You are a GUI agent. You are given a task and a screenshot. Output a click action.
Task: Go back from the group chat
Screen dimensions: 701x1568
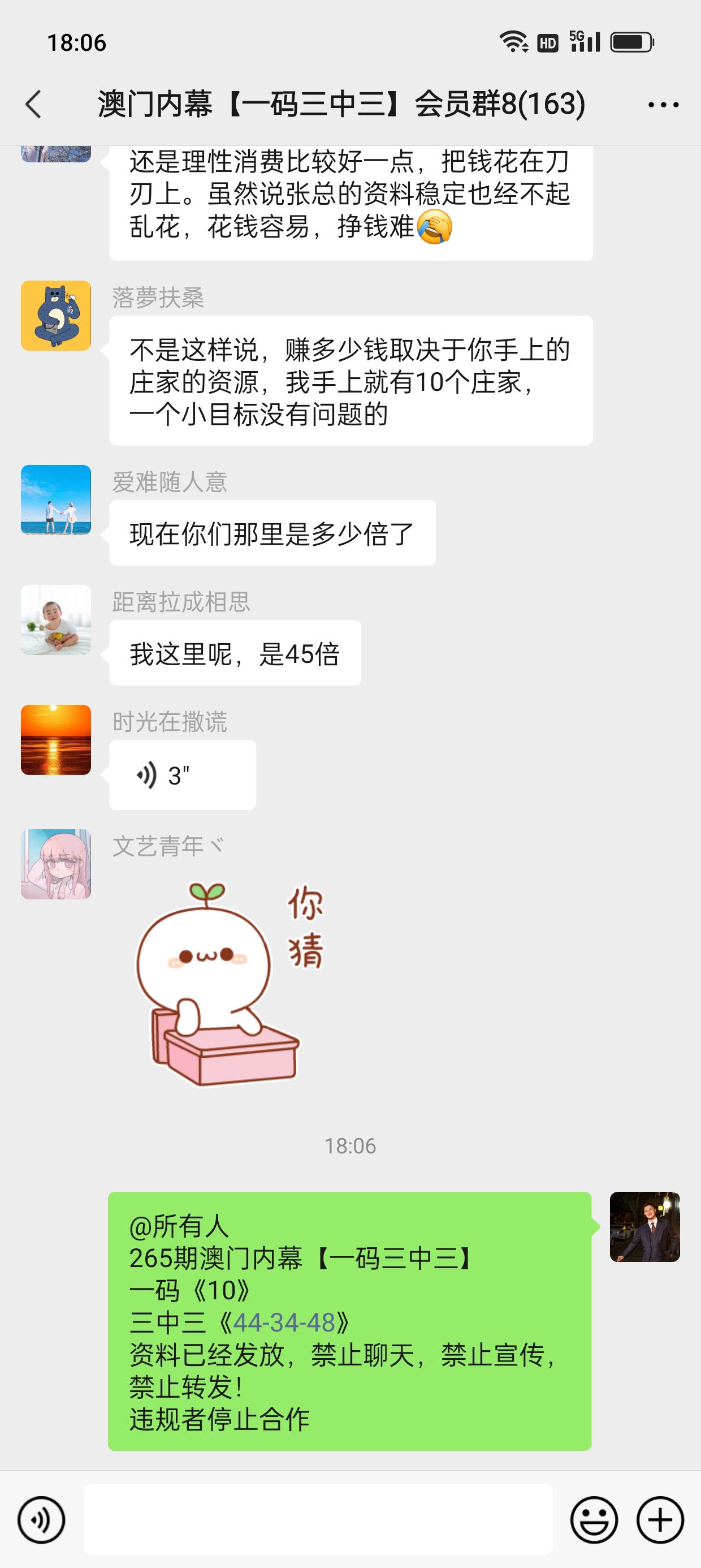pos(34,104)
